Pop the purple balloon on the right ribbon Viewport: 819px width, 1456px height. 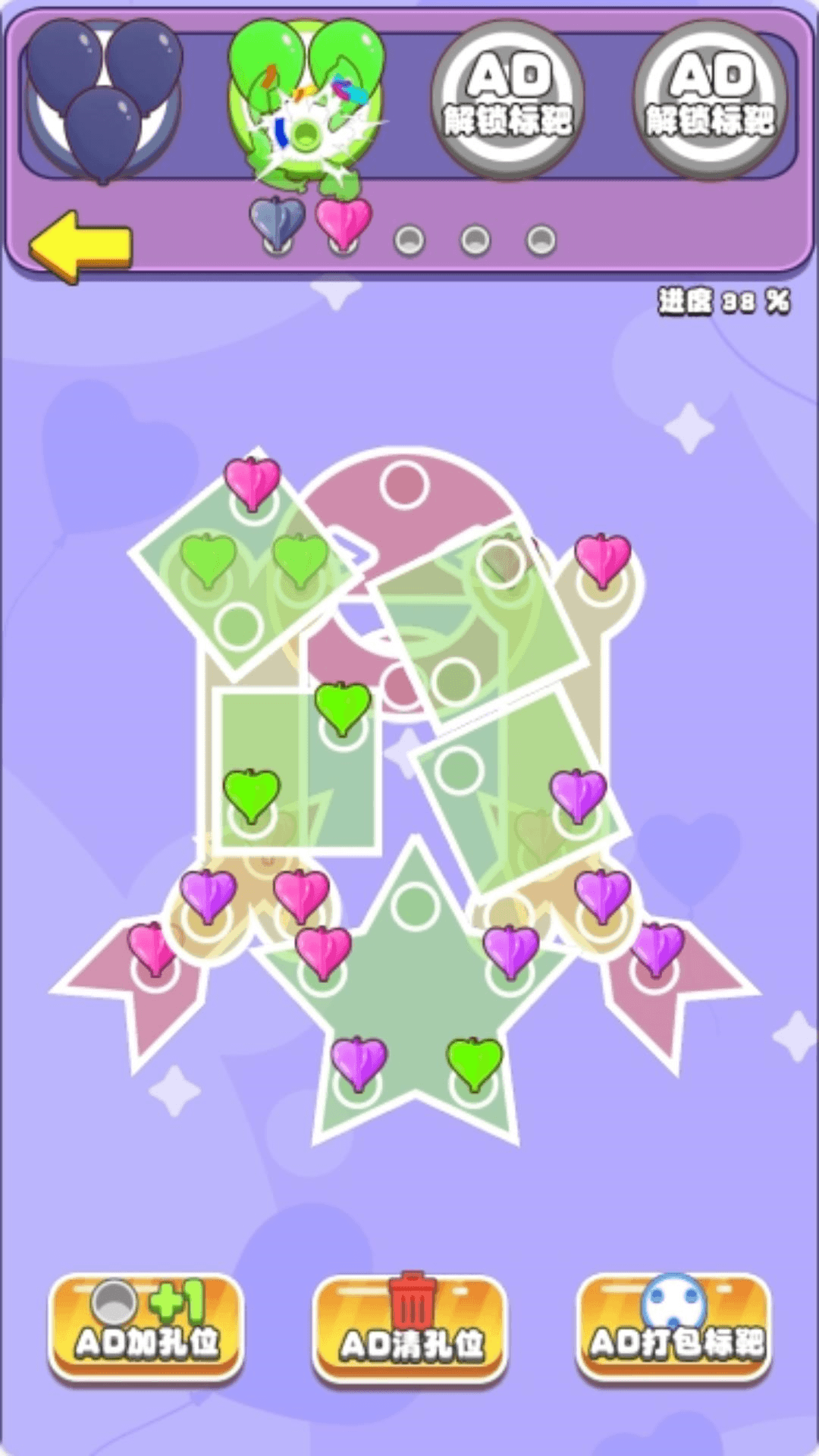(x=657, y=948)
